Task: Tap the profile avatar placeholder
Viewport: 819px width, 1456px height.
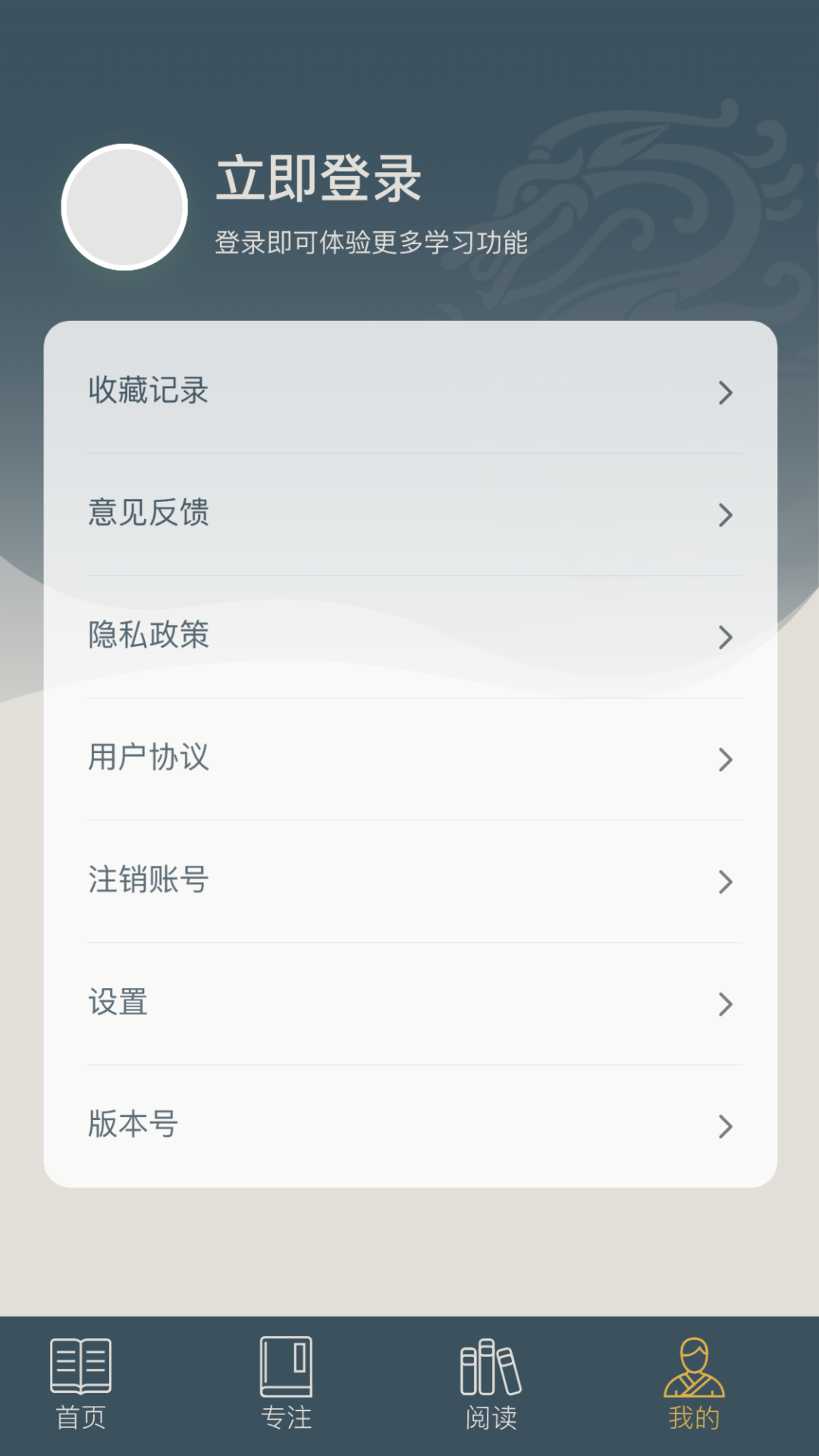Action: tap(124, 207)
